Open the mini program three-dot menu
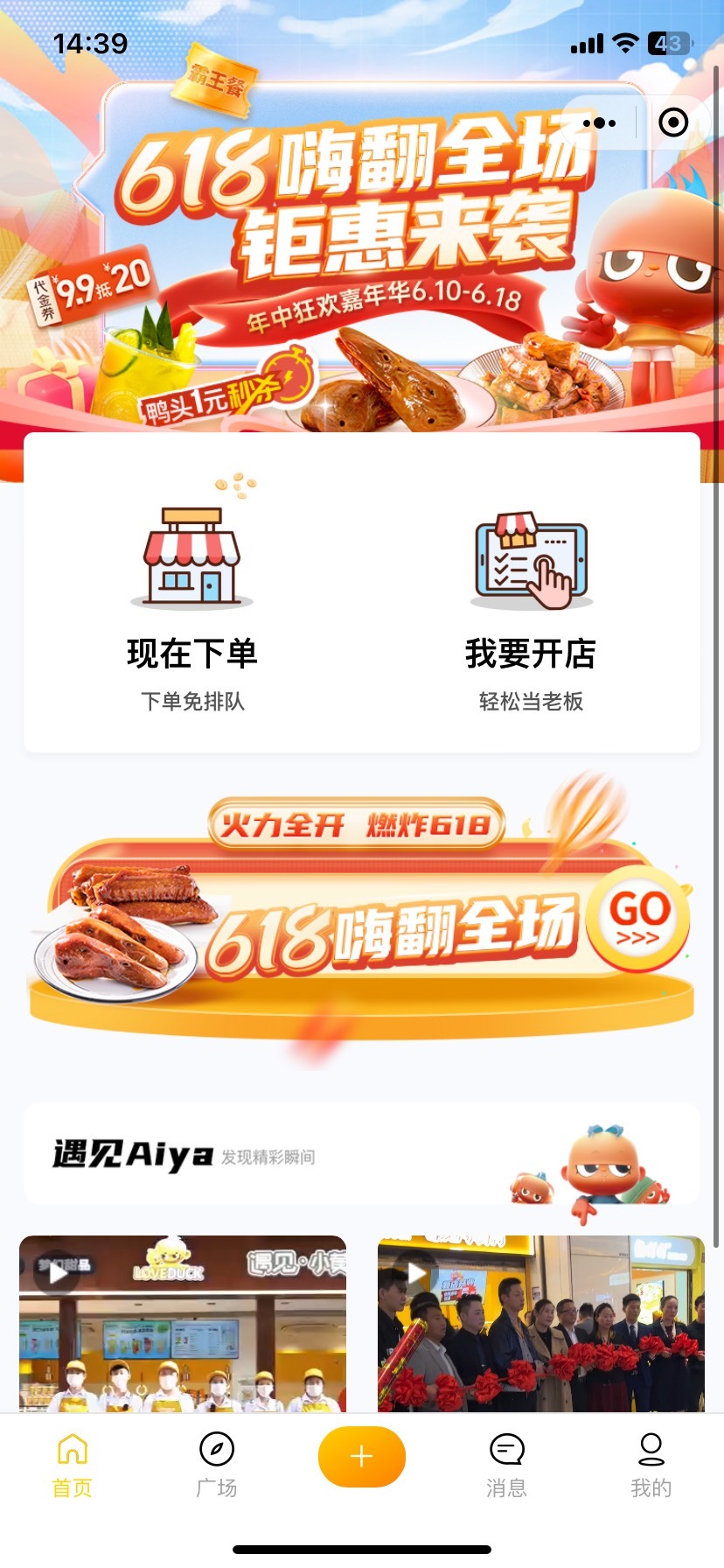 (x=599, y=123)
